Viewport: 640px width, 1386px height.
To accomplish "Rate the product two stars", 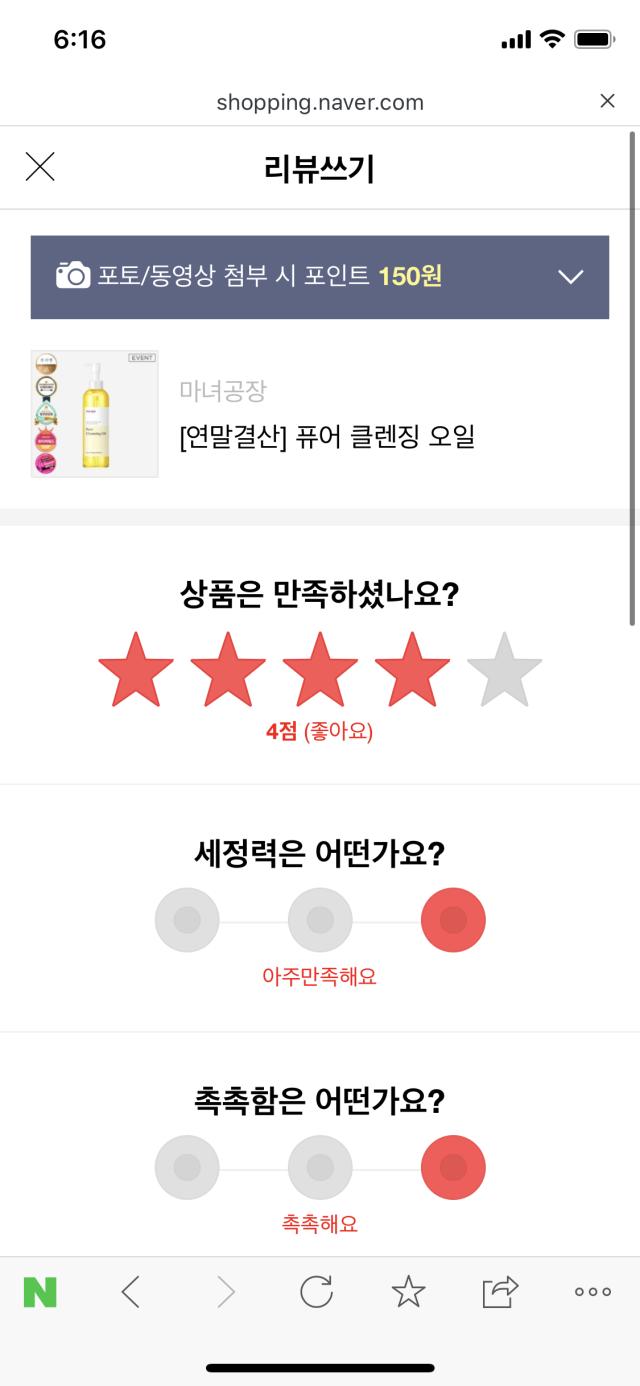I will pos(228,671).
